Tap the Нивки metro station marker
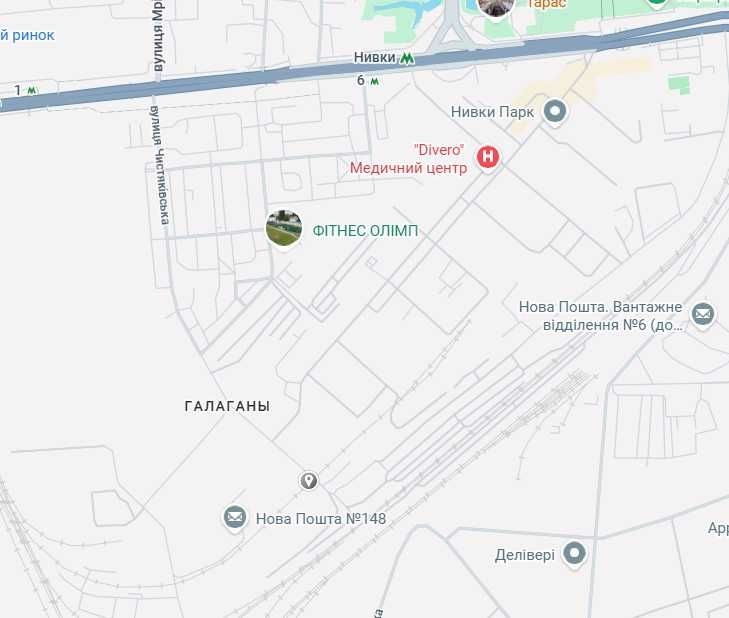 (406, 58)
